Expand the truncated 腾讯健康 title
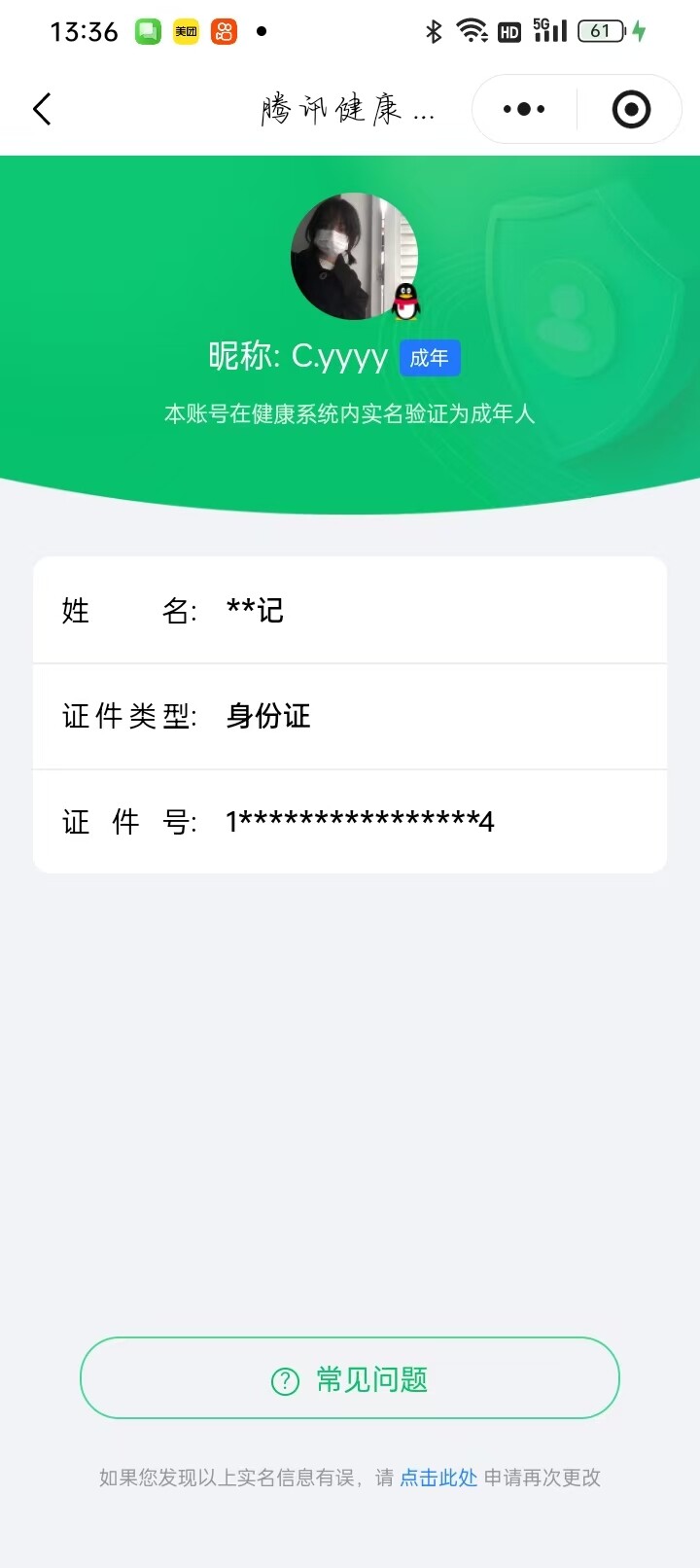 (345, 107)
